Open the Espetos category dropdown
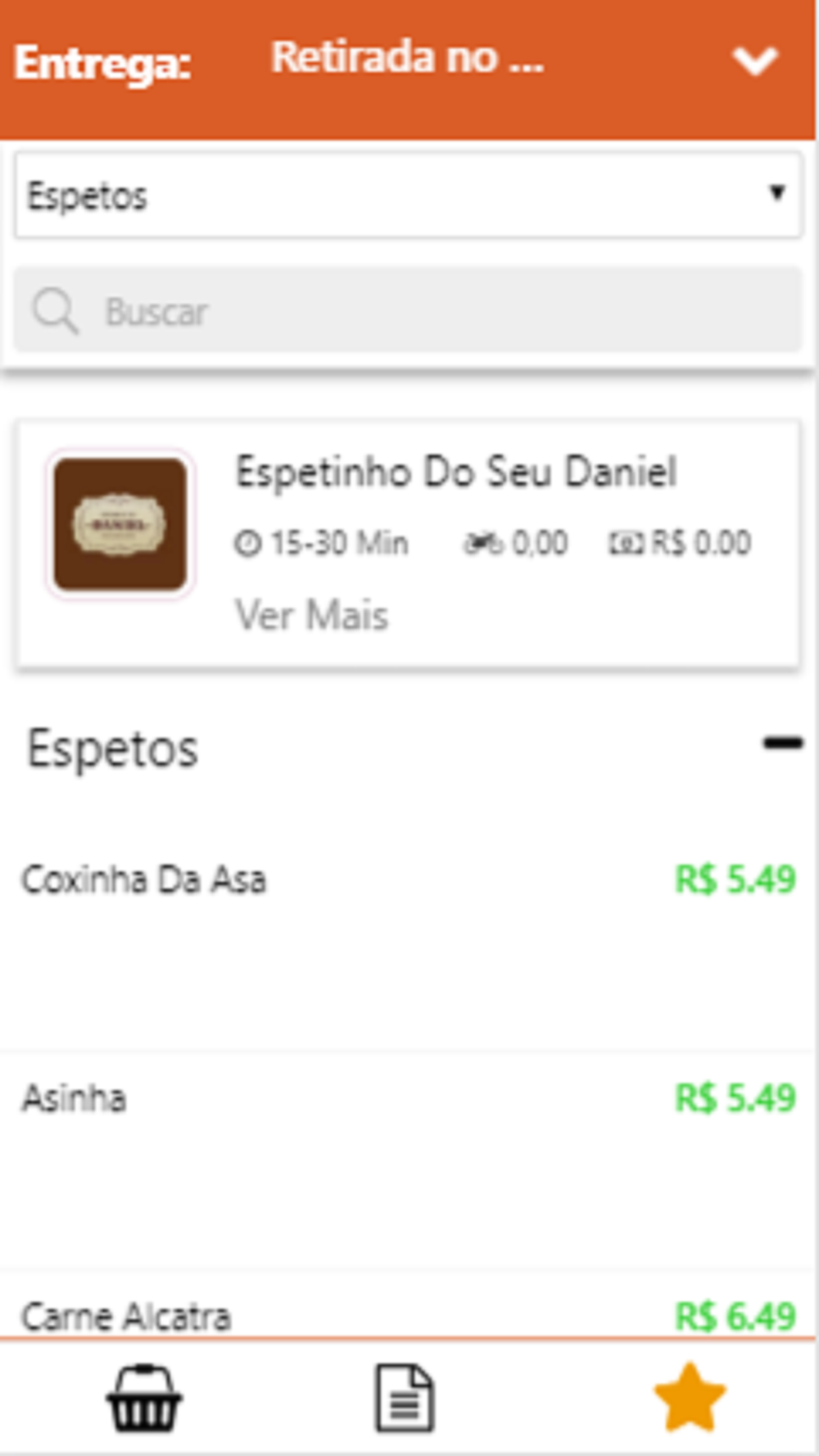Image resolution: width=819 pixels, height=1456 pixels. coord(408,195)
